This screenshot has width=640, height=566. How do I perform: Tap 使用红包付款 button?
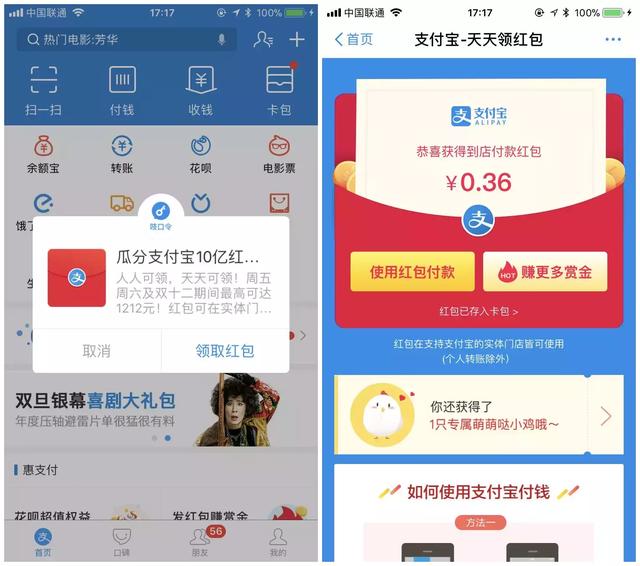coord(412,271)
